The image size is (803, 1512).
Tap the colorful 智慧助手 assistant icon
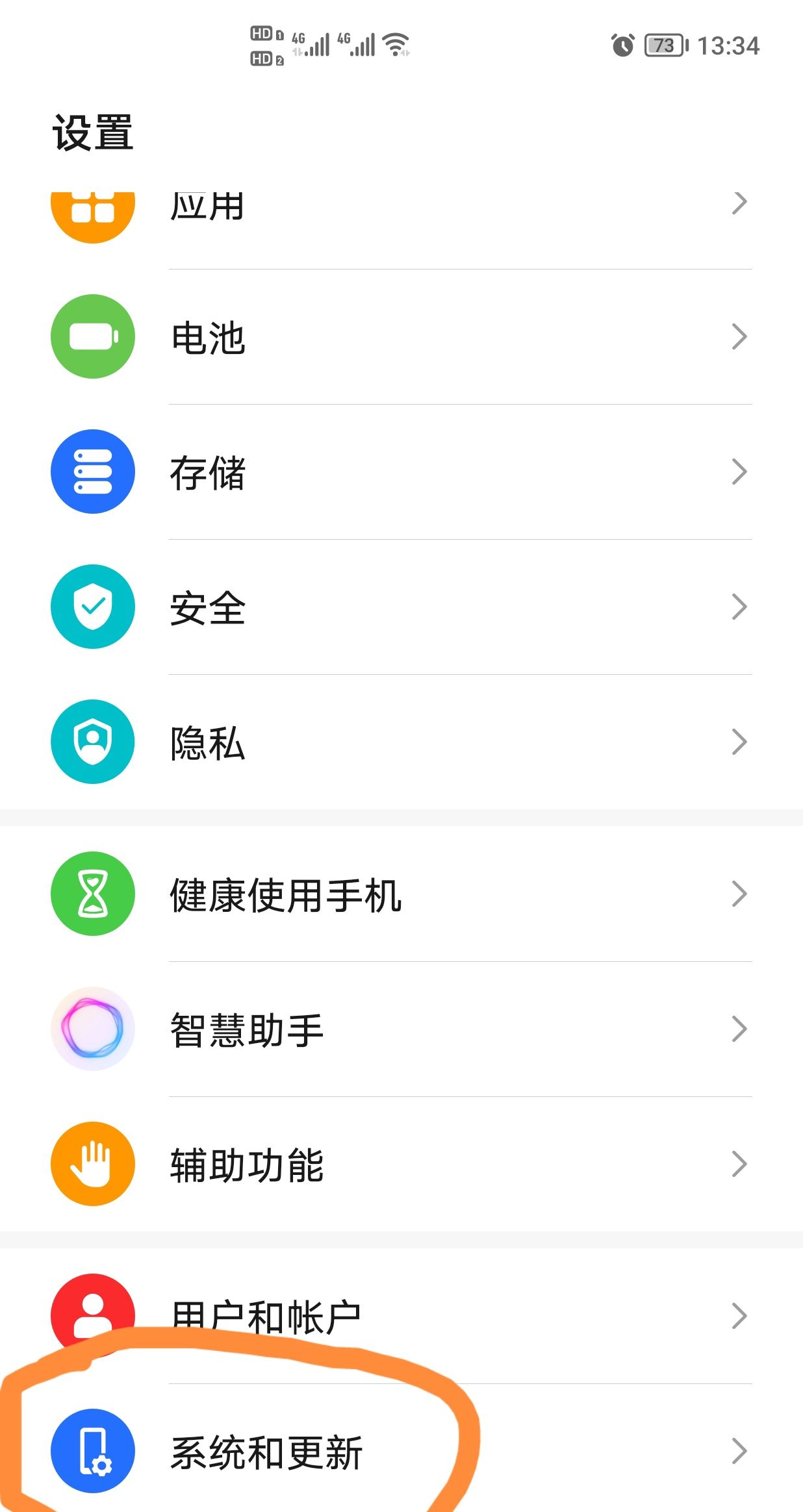[x=92, y=1028]
